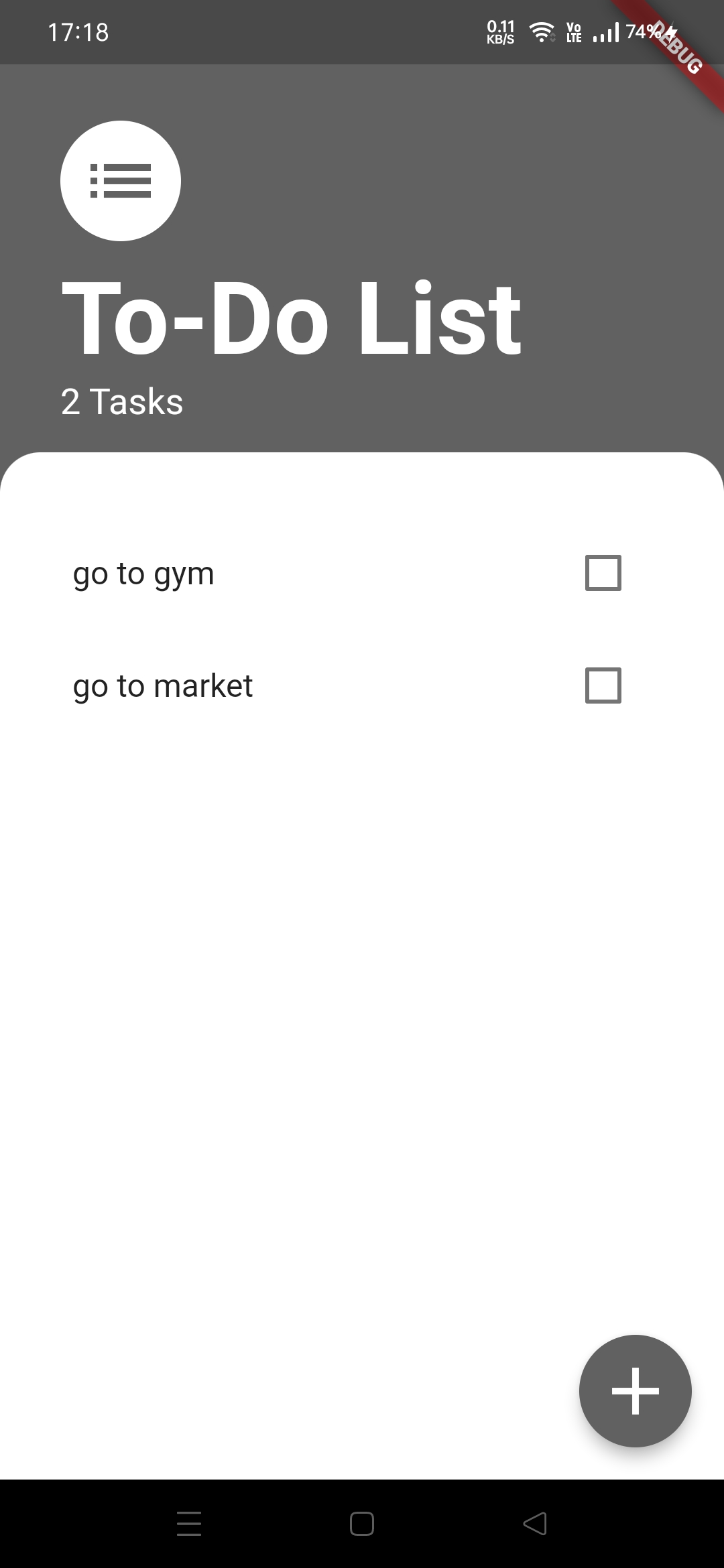This screenshot has height=1568, width=724.
Task: Mark go to market as done
Action: point(603,685)
